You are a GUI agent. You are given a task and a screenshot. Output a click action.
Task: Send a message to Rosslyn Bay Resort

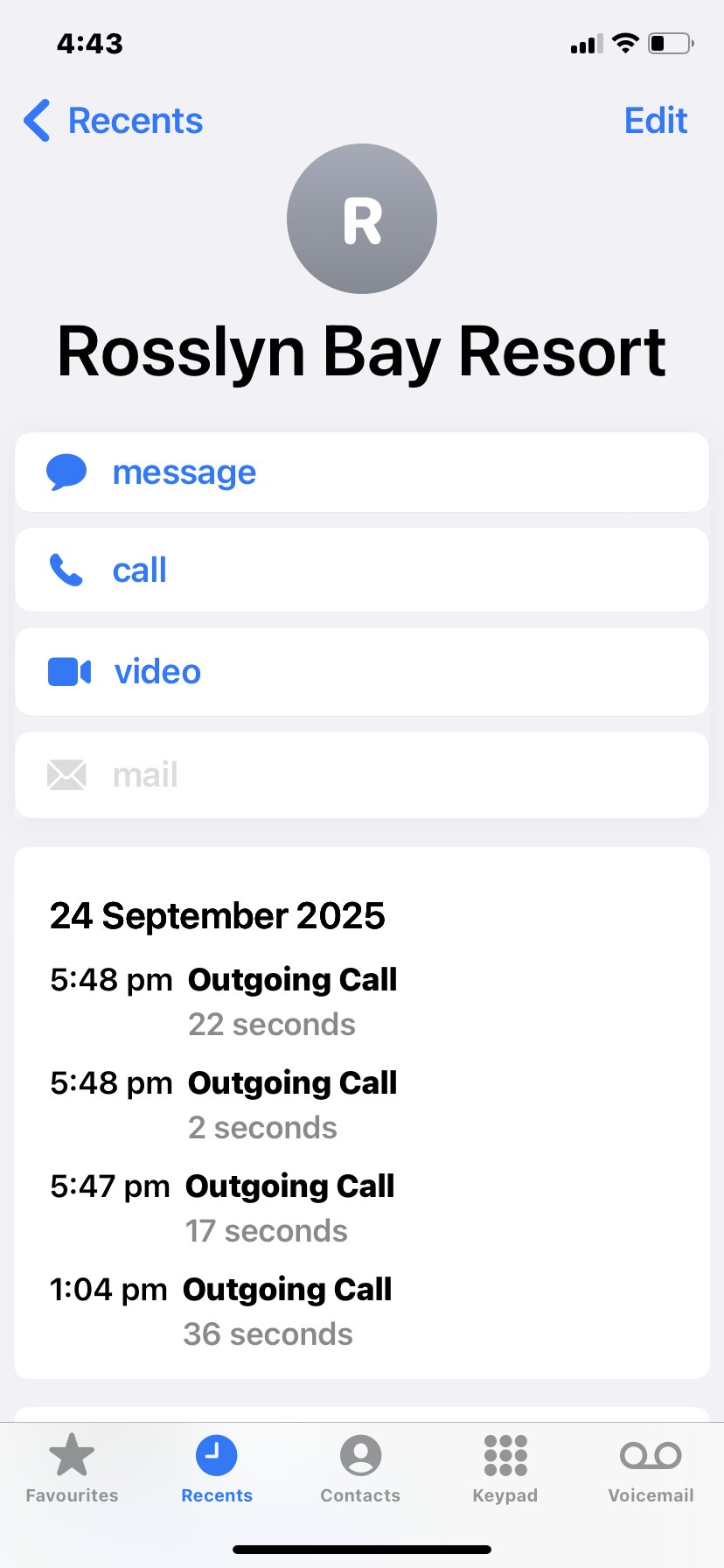click(x=361, y=472)
